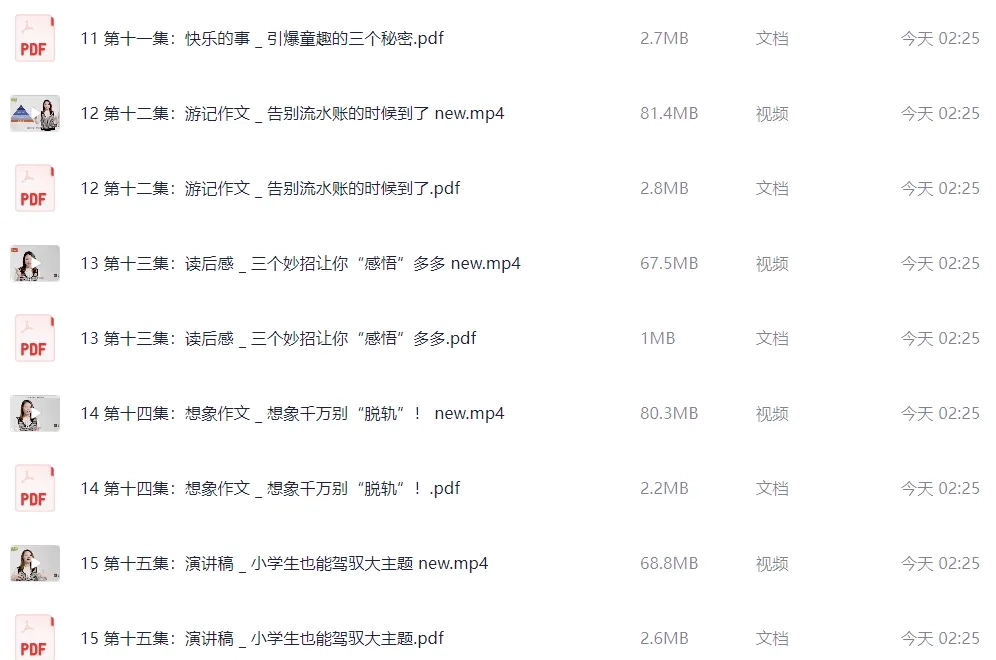
Task: Play the 12 游记作文 new.mp4 video
Action: [292, 114]
